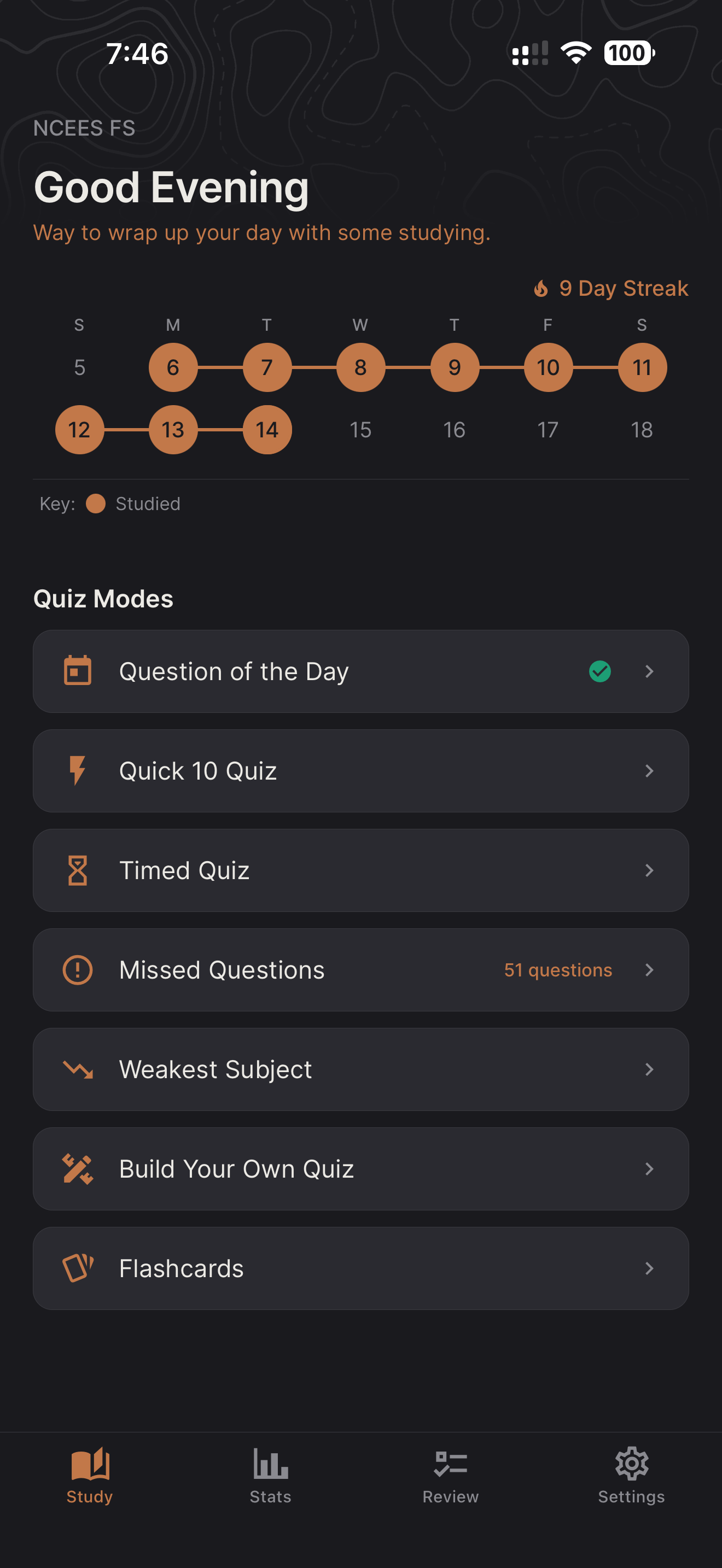This screenshot has height=1568, width=722.
Task: Tap the Studied key legend circle
Action: coord(96,504)
